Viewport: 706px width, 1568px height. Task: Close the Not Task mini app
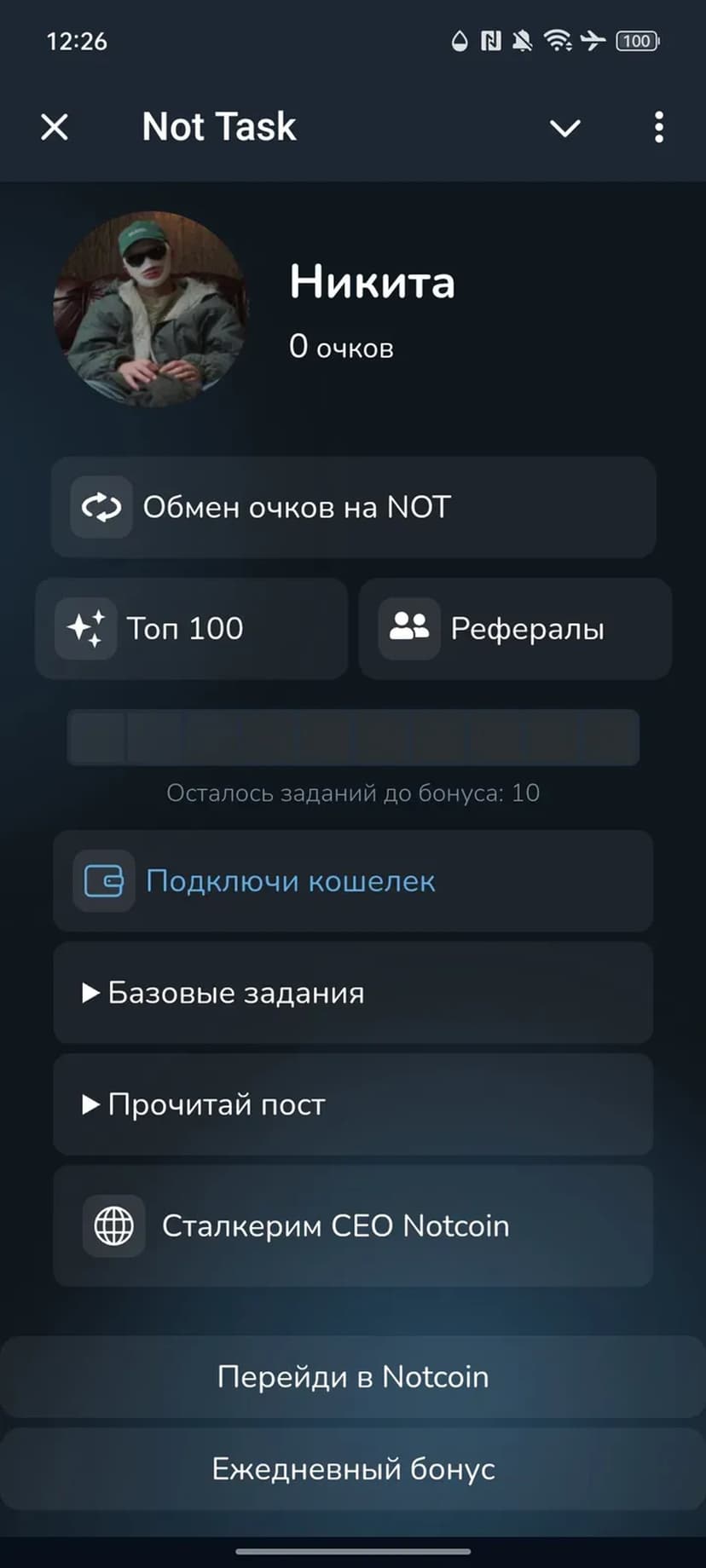pos(55,128)
